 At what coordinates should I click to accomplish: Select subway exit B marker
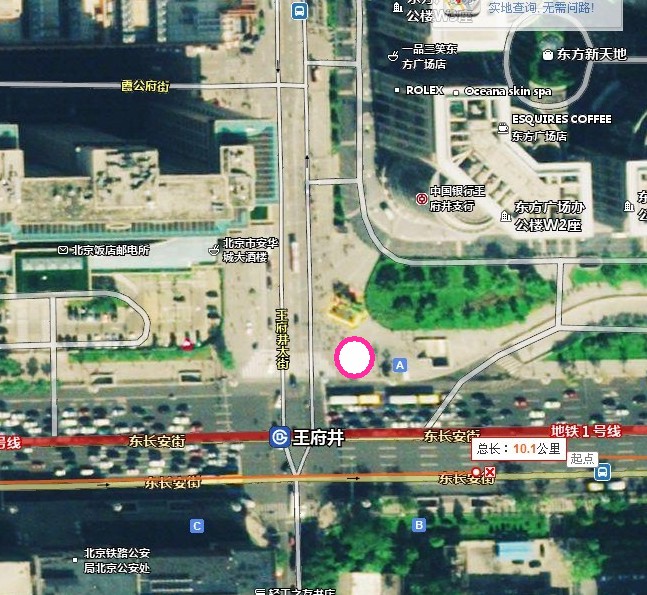click(419, 525)
